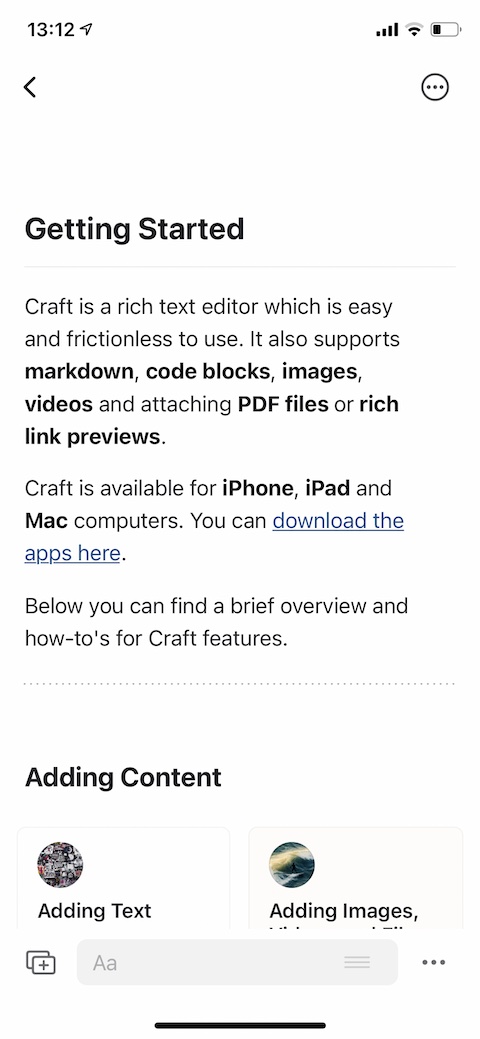This screenshot has width=480, height=1039.
Task: Open the Adding Text card
Action: [x=123, y=878]
